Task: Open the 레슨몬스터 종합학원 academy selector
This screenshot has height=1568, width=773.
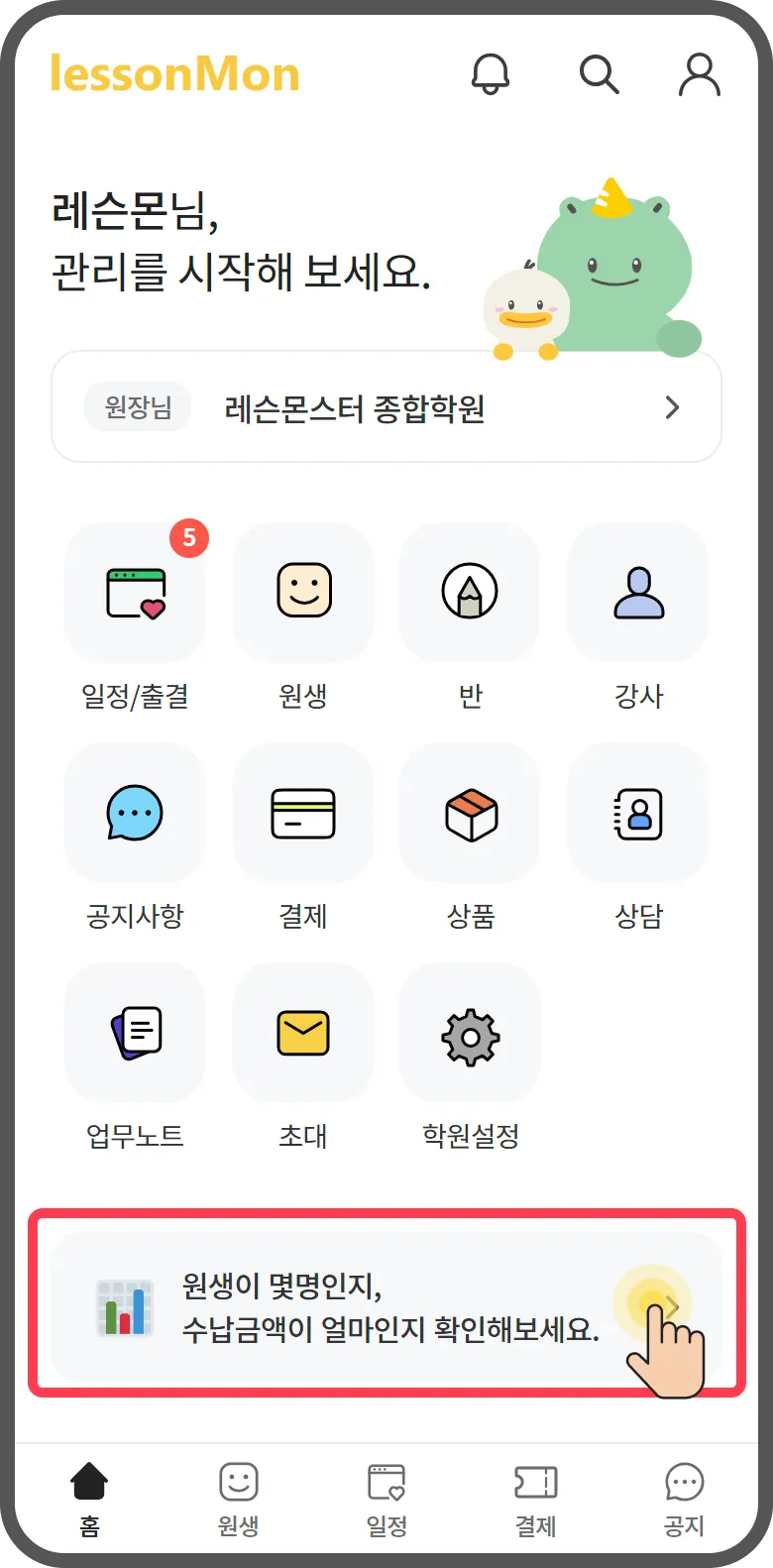Action: coord(386,407)
